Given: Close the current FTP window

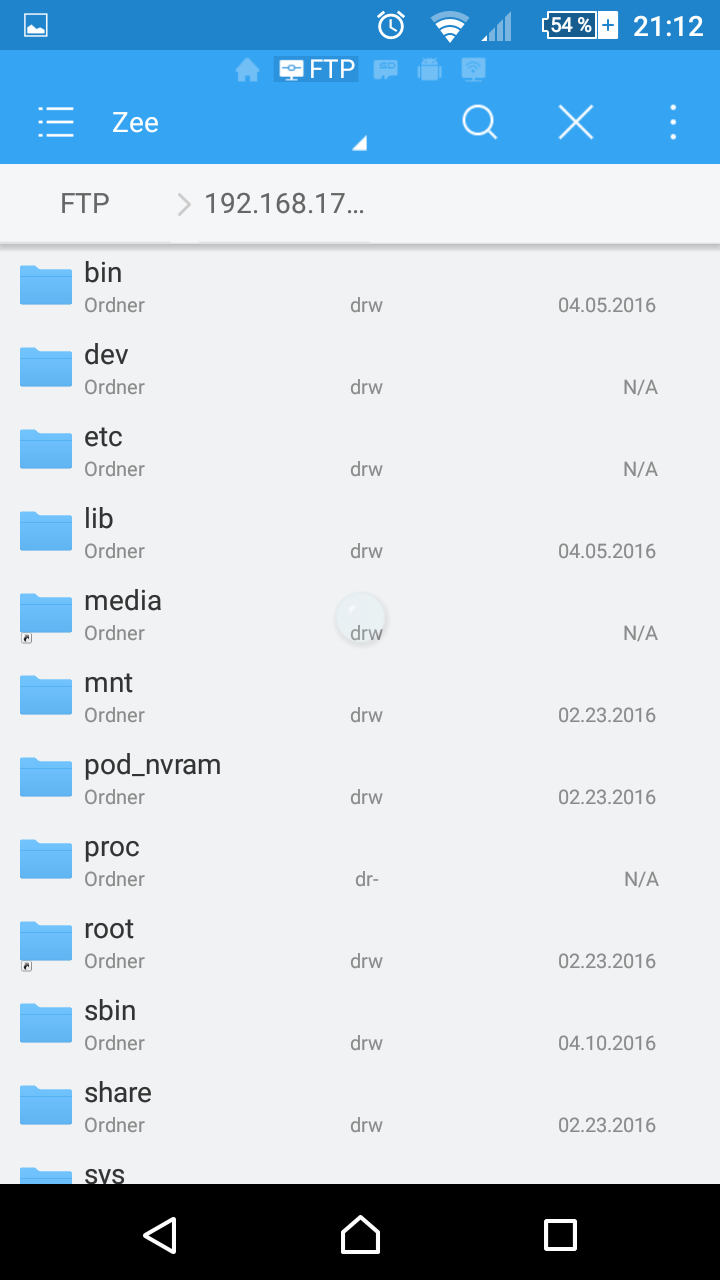Looking at the screenshot, I should pos(575,123).
